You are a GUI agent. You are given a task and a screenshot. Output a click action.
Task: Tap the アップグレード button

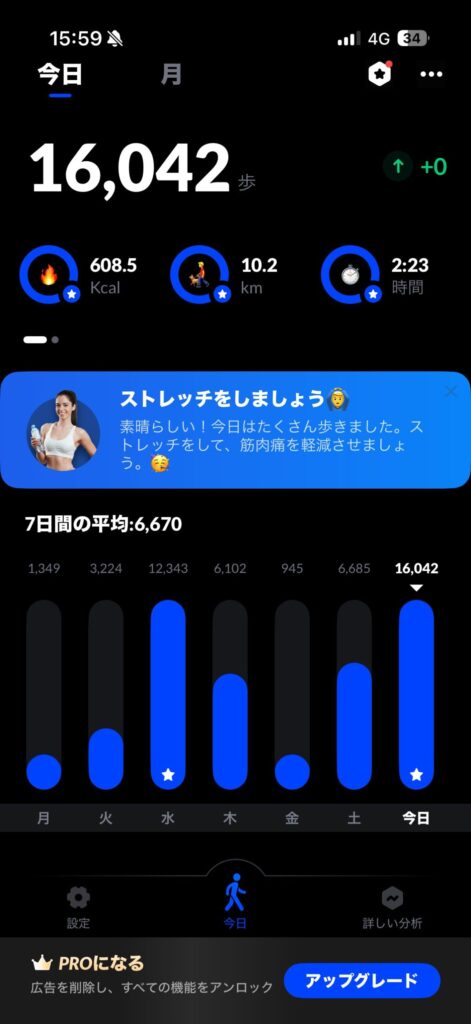(x=362, y=980)
